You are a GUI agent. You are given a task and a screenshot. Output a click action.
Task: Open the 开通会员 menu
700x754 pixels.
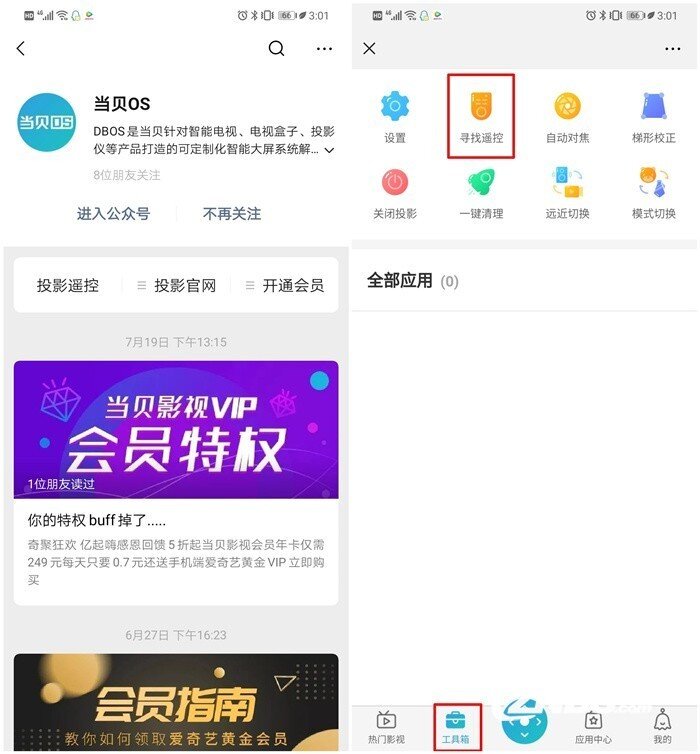pyautogui.click(x=284, y=285)
